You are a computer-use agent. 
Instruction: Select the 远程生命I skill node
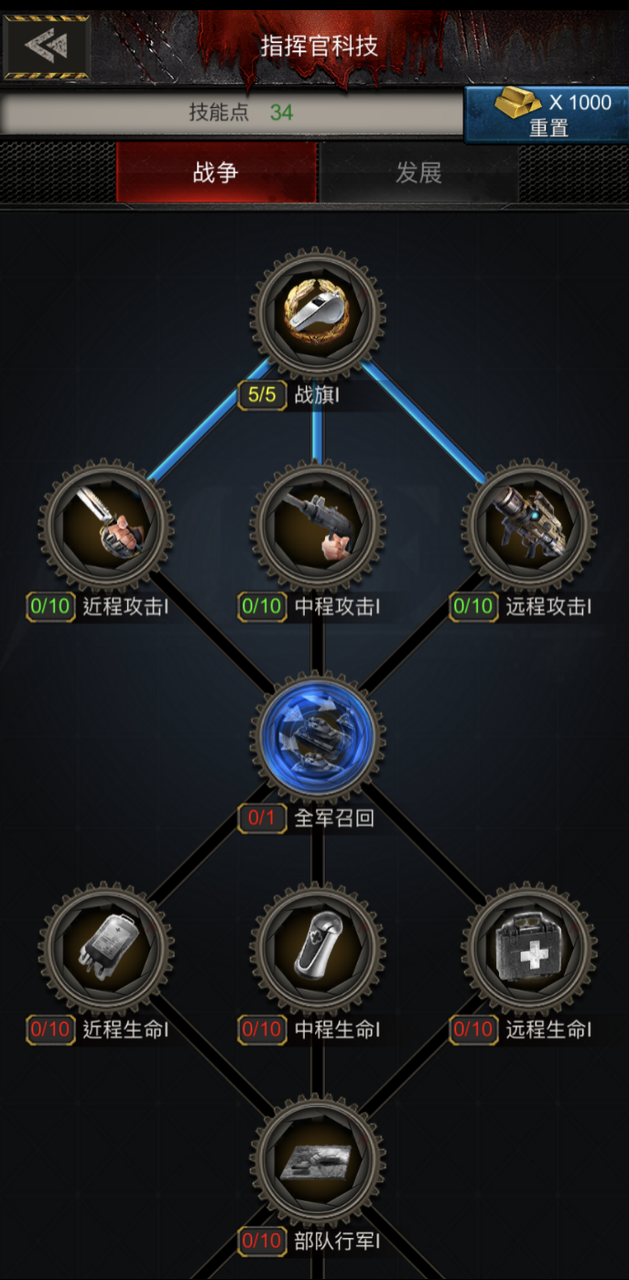(x=529, y=949)
